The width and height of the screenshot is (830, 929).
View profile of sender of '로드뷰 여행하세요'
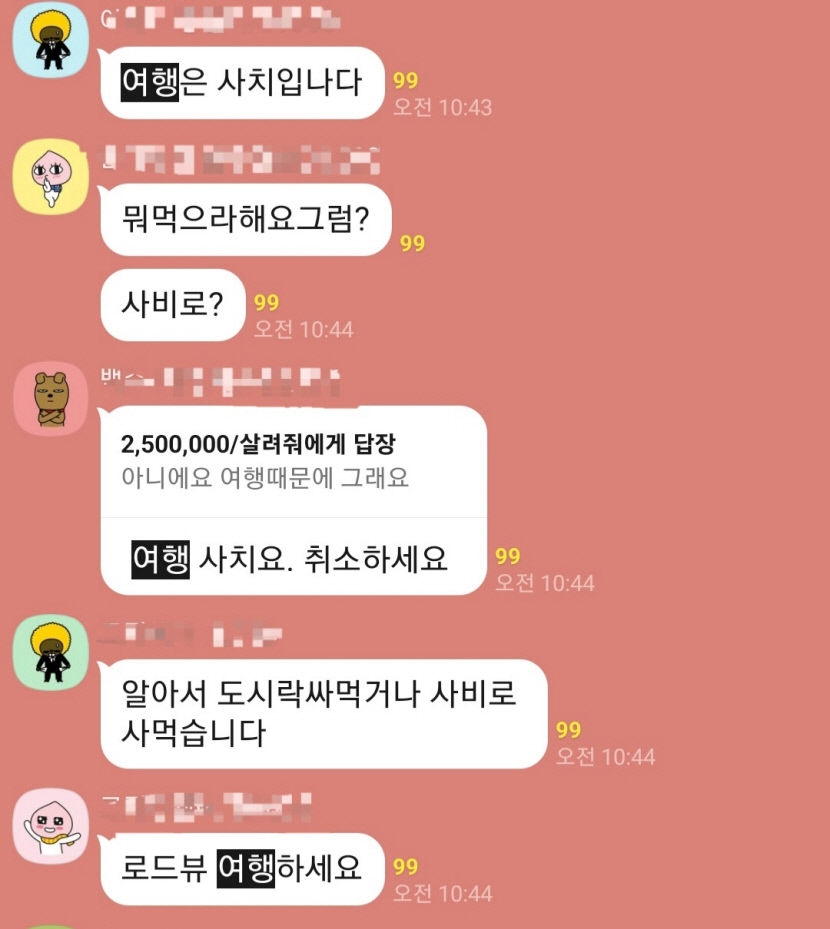point(50,826)
